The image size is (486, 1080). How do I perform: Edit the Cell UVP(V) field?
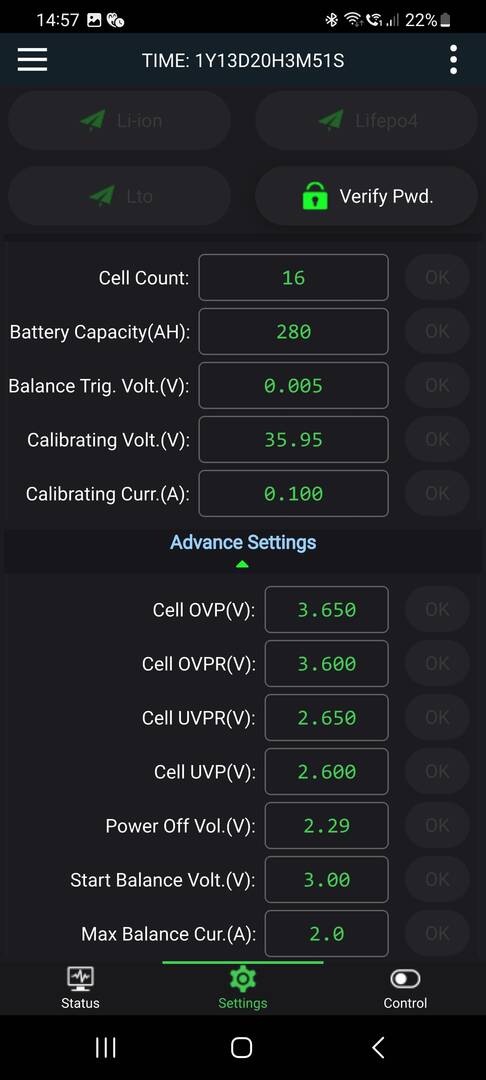pos(326,771)
